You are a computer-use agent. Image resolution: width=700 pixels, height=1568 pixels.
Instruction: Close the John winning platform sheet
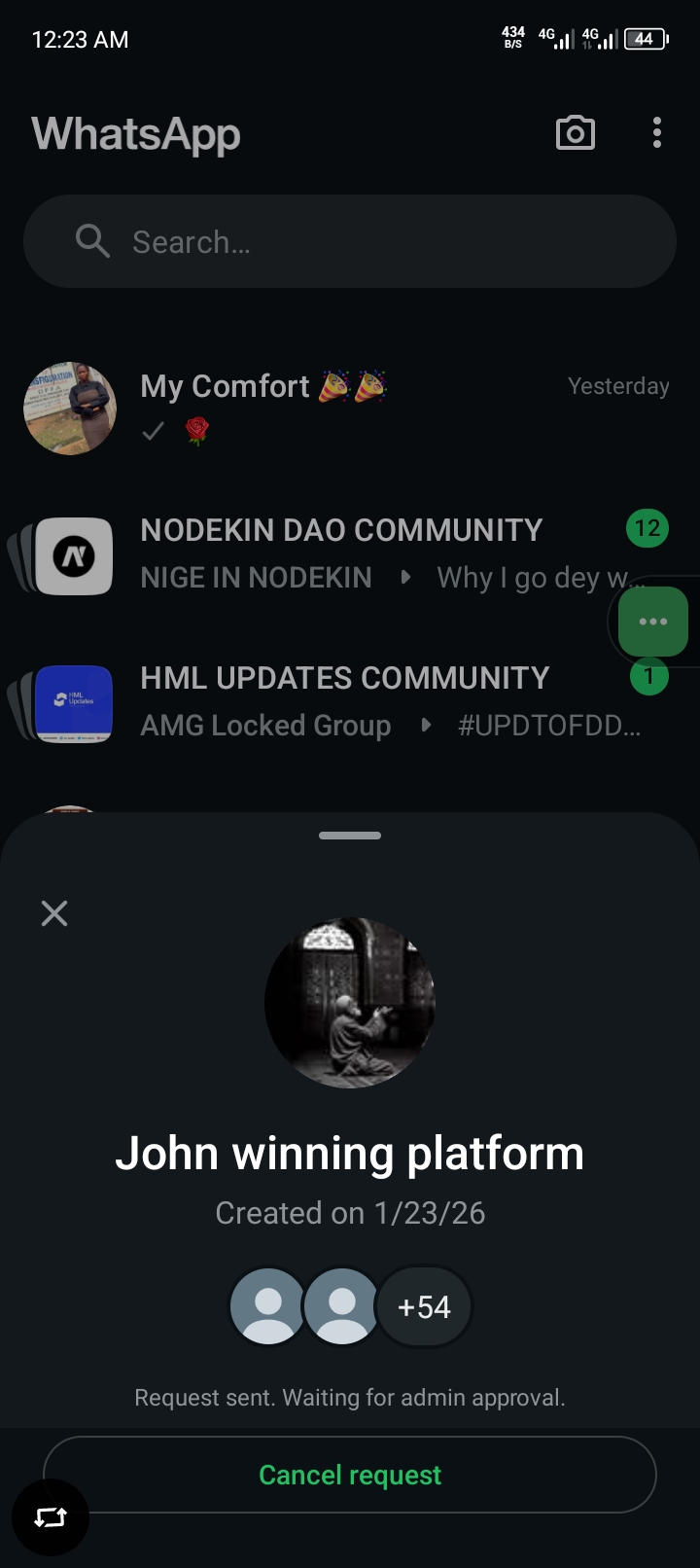[54, 912]
